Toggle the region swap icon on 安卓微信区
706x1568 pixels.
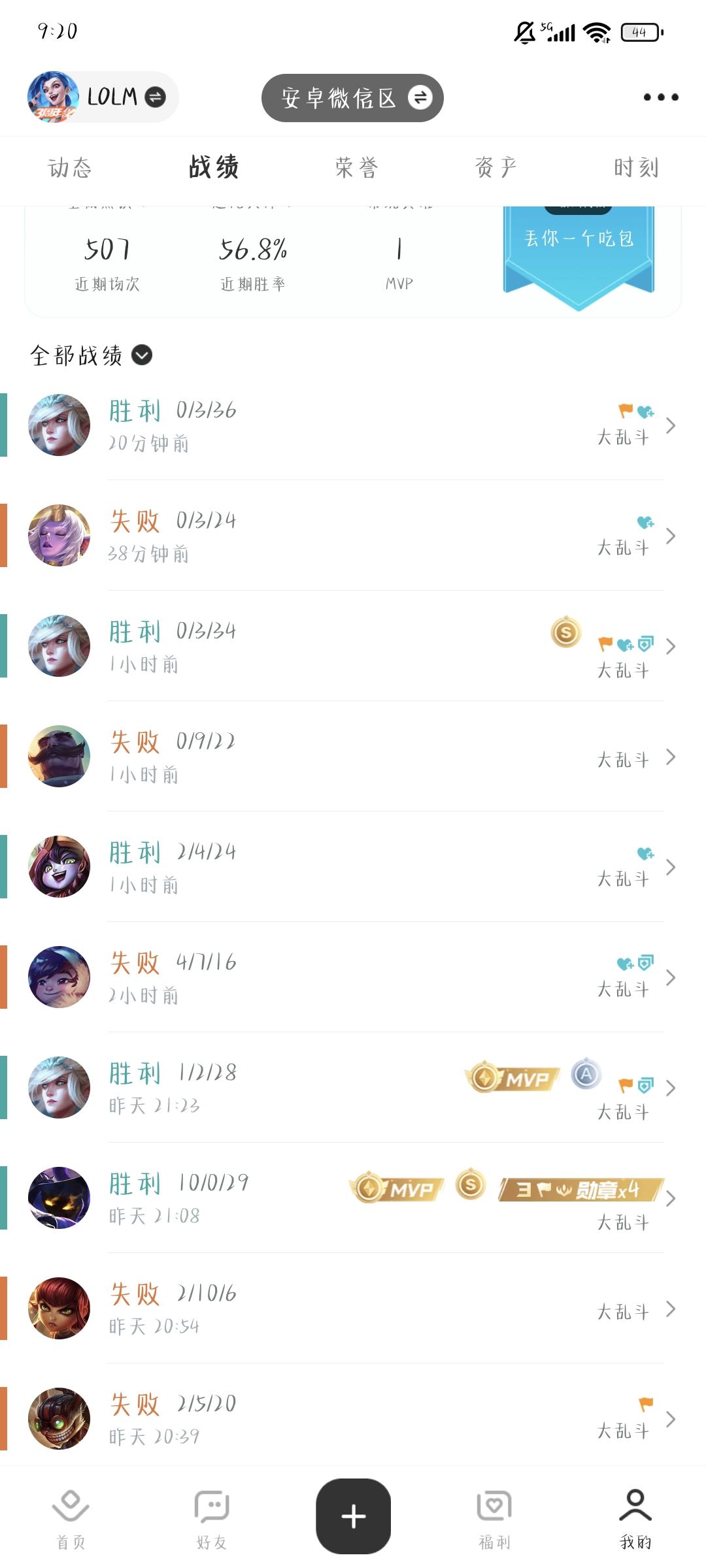(x=420, y=97)
